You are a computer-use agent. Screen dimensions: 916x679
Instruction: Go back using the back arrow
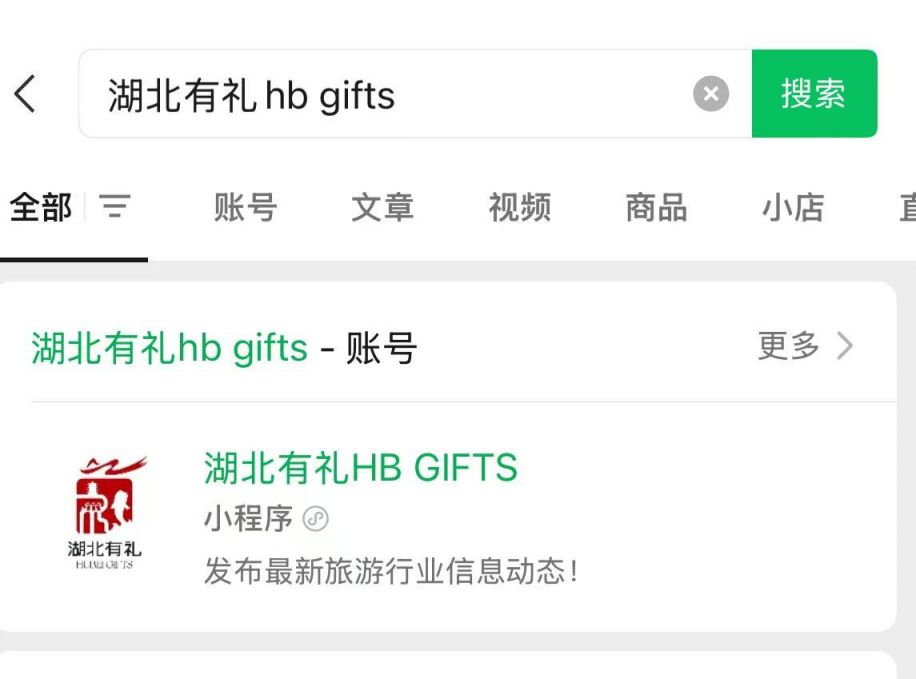[25, 94]
